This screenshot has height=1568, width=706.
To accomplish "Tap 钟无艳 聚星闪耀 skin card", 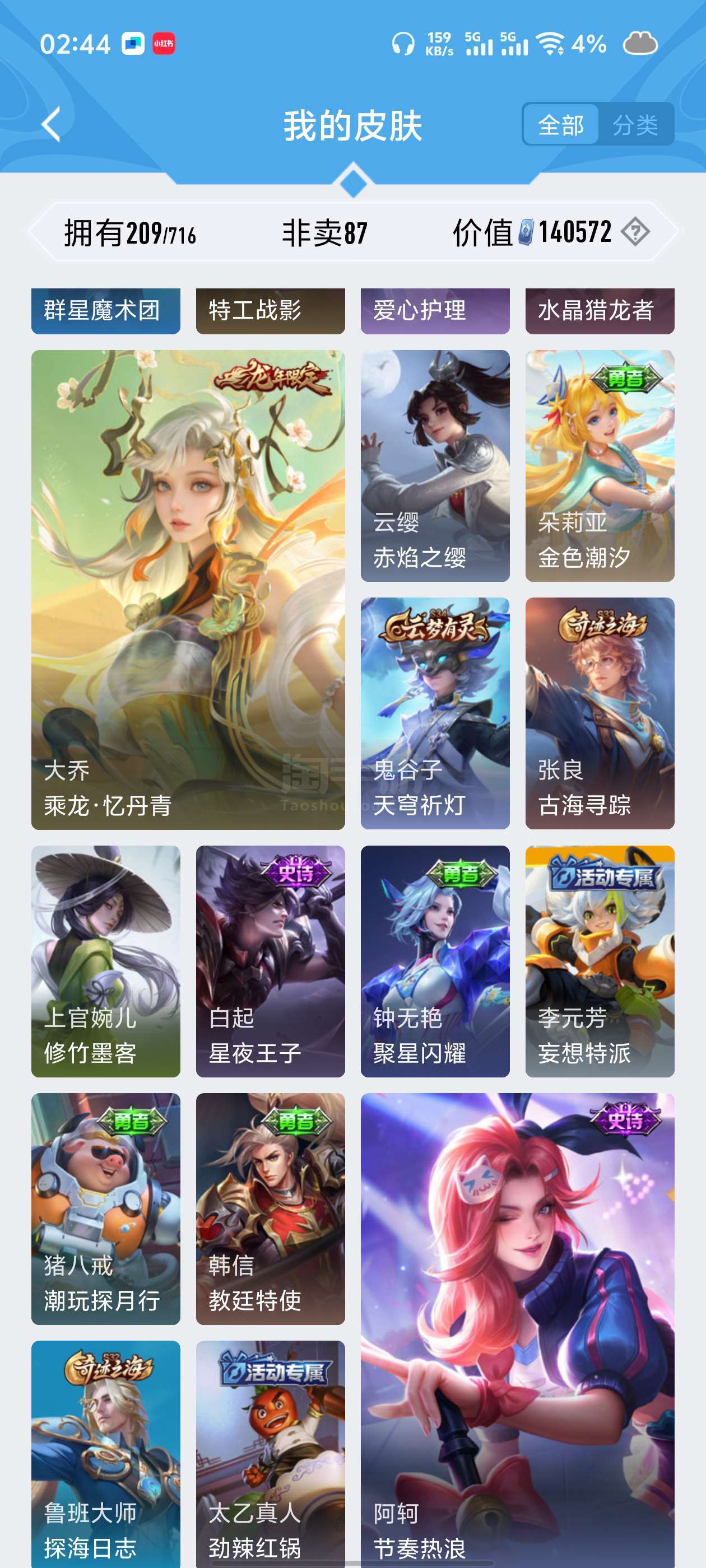I will pos(435,961).
